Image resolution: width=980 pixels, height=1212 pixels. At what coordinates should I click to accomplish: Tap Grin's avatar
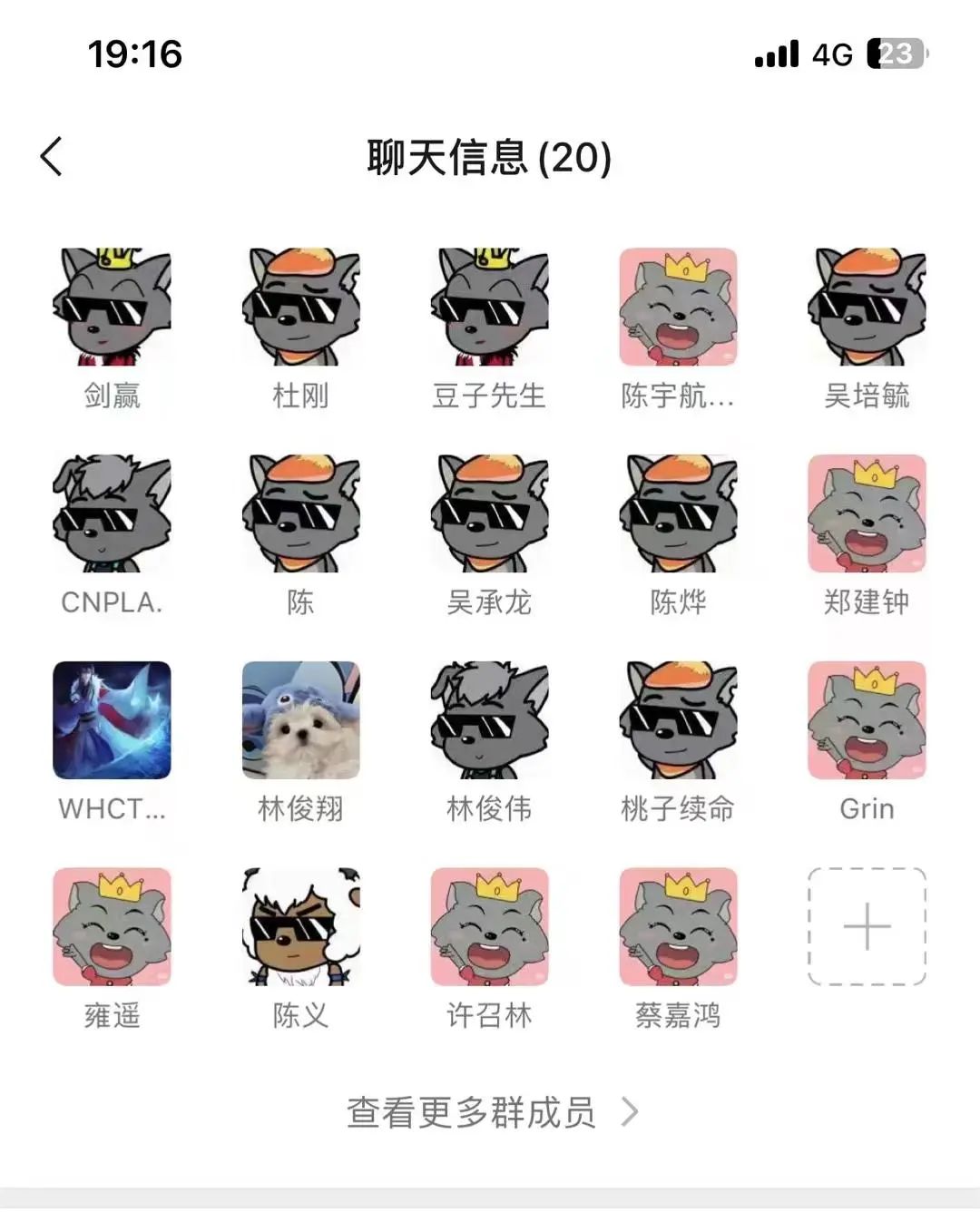pos(867,720)
